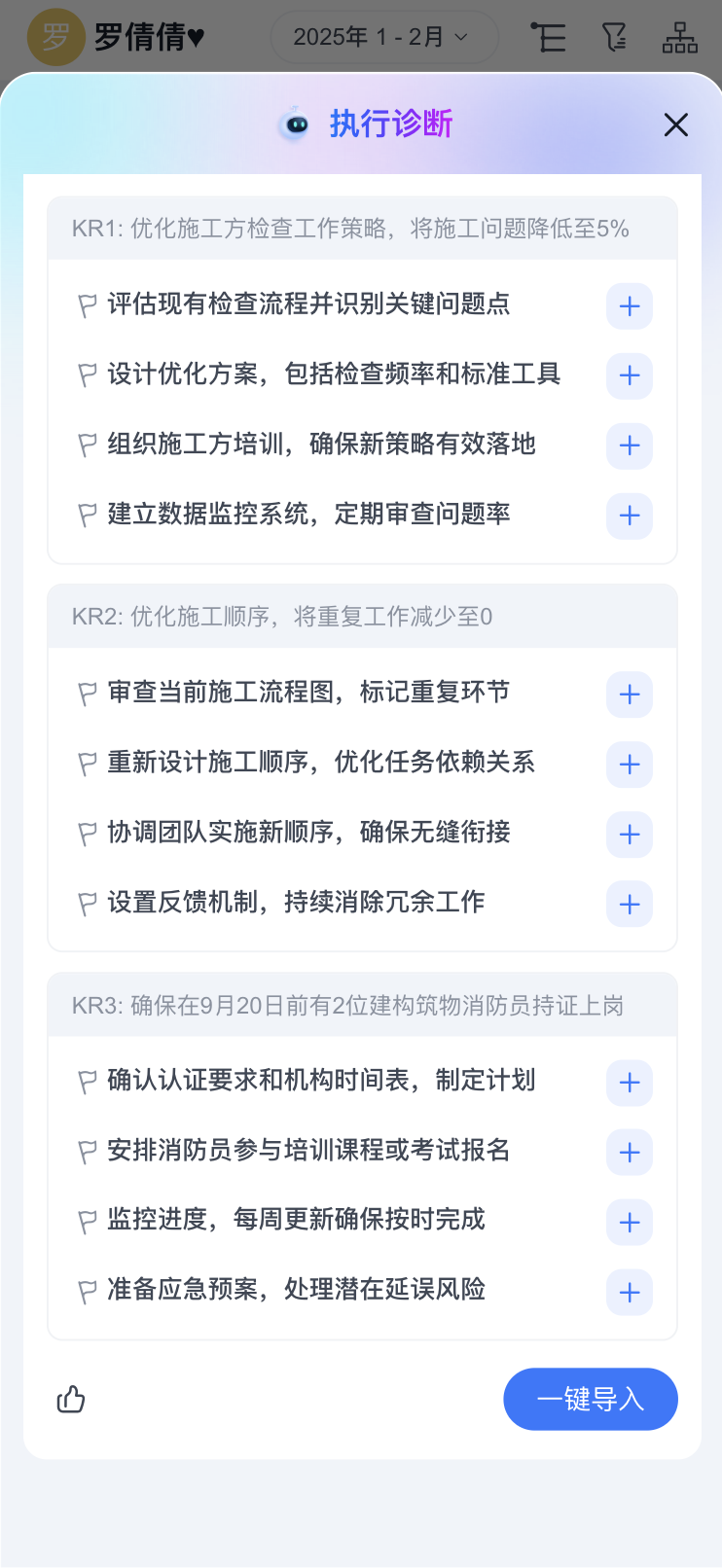
Task: Open the filter icon in top bar
Action: point(615,37)
